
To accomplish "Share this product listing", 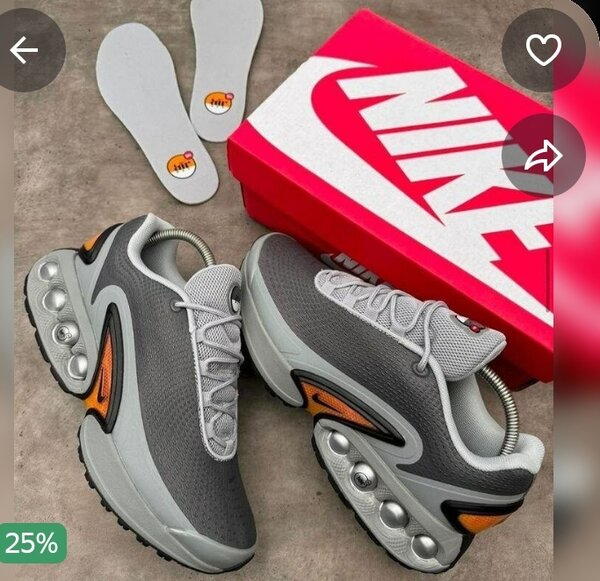I will point(543,155).
